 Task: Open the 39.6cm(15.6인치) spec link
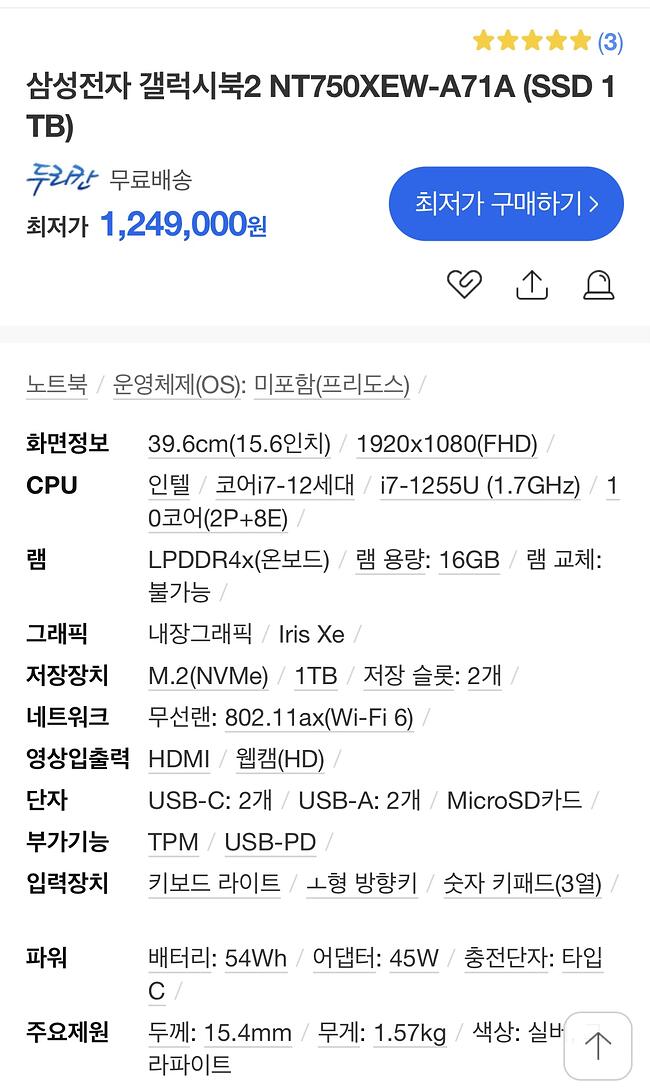point(239,444)
